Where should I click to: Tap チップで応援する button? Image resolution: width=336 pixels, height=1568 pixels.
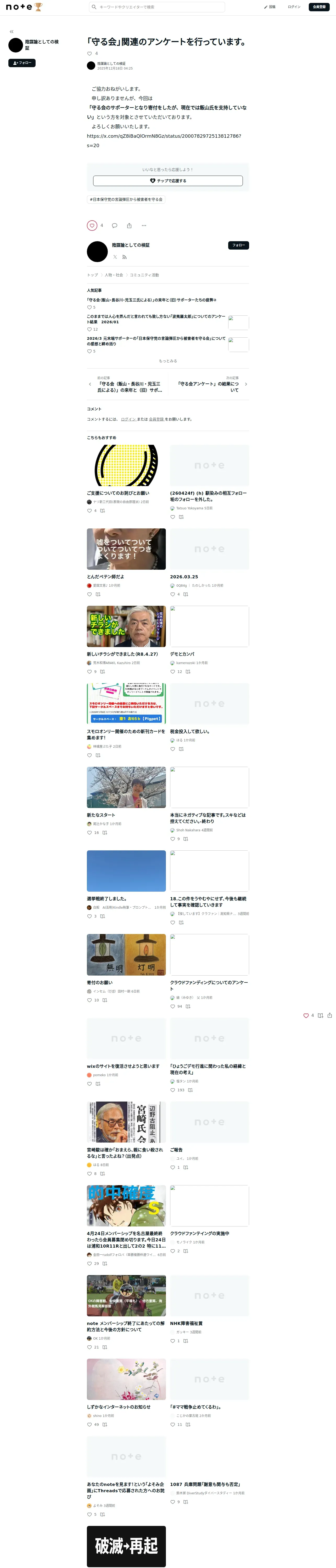tap(168, 181)
